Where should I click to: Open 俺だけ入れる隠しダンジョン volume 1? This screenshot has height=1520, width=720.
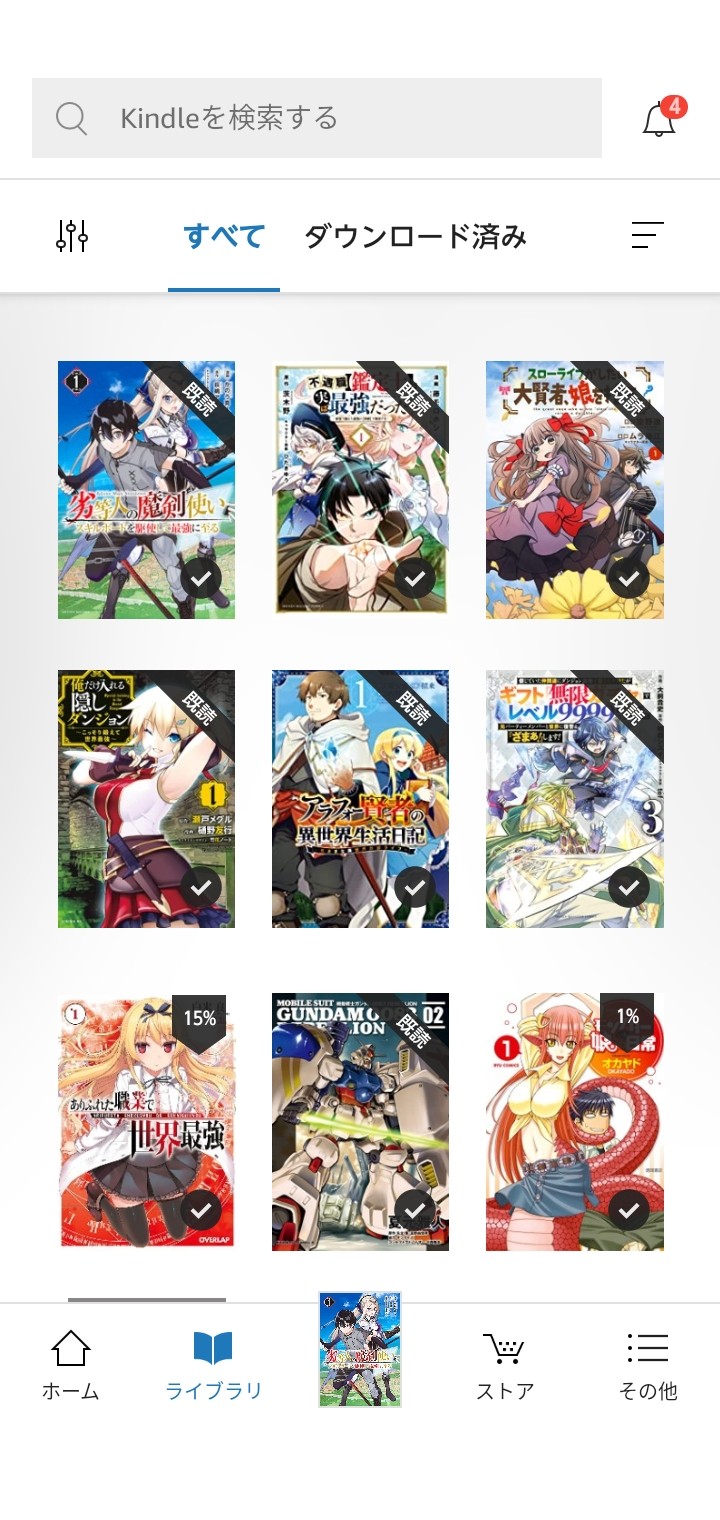146,799
